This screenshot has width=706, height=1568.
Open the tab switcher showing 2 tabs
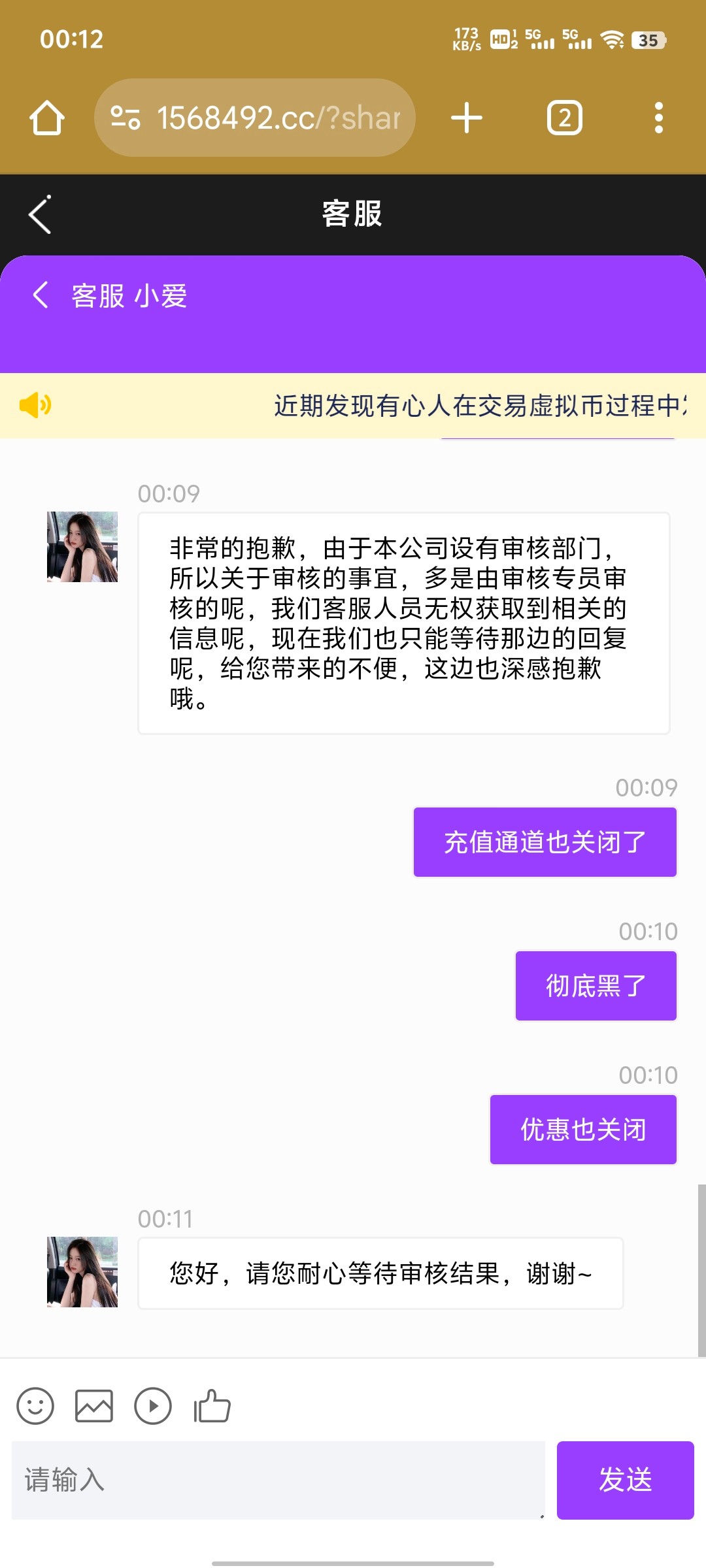coord(564,118)
